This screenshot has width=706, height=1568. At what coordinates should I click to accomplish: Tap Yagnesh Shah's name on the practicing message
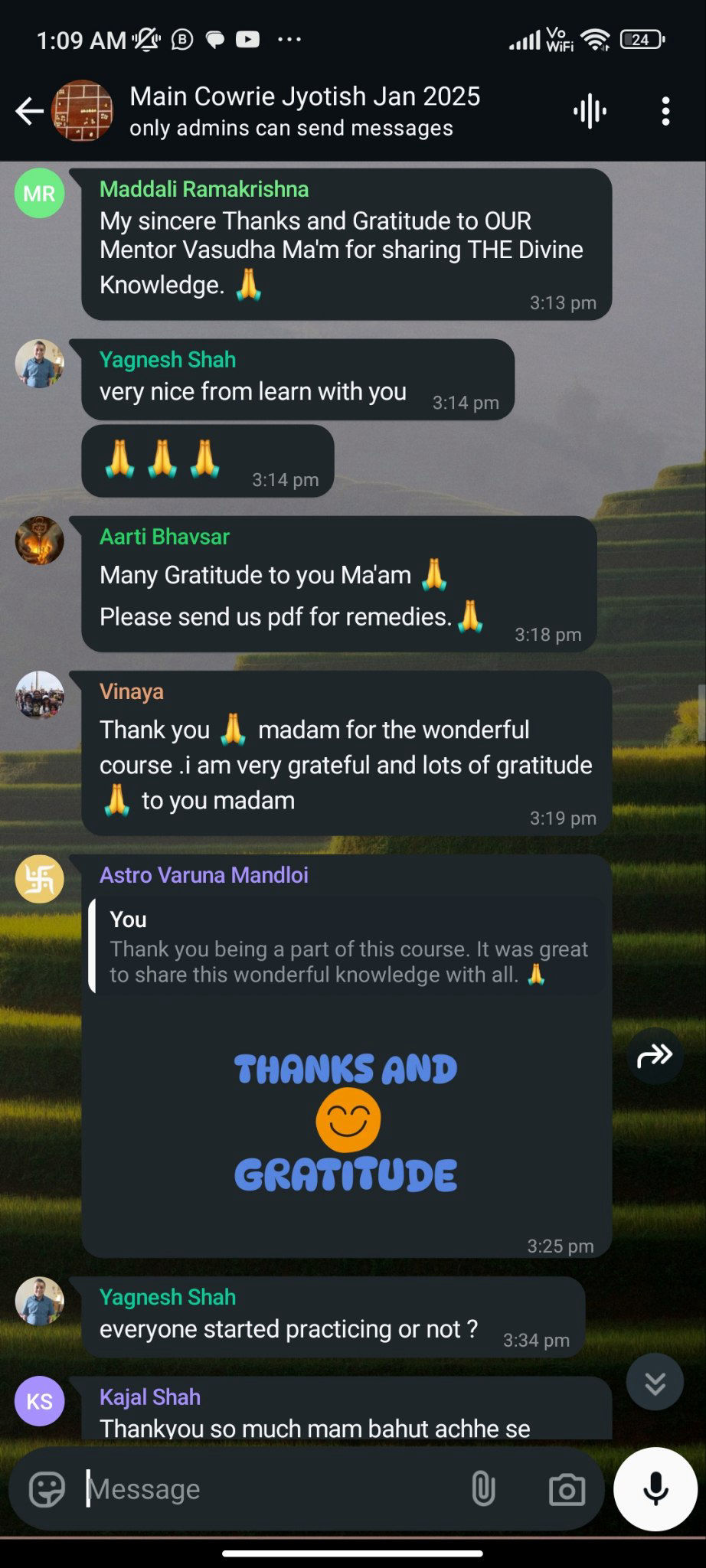point(168,1297)
